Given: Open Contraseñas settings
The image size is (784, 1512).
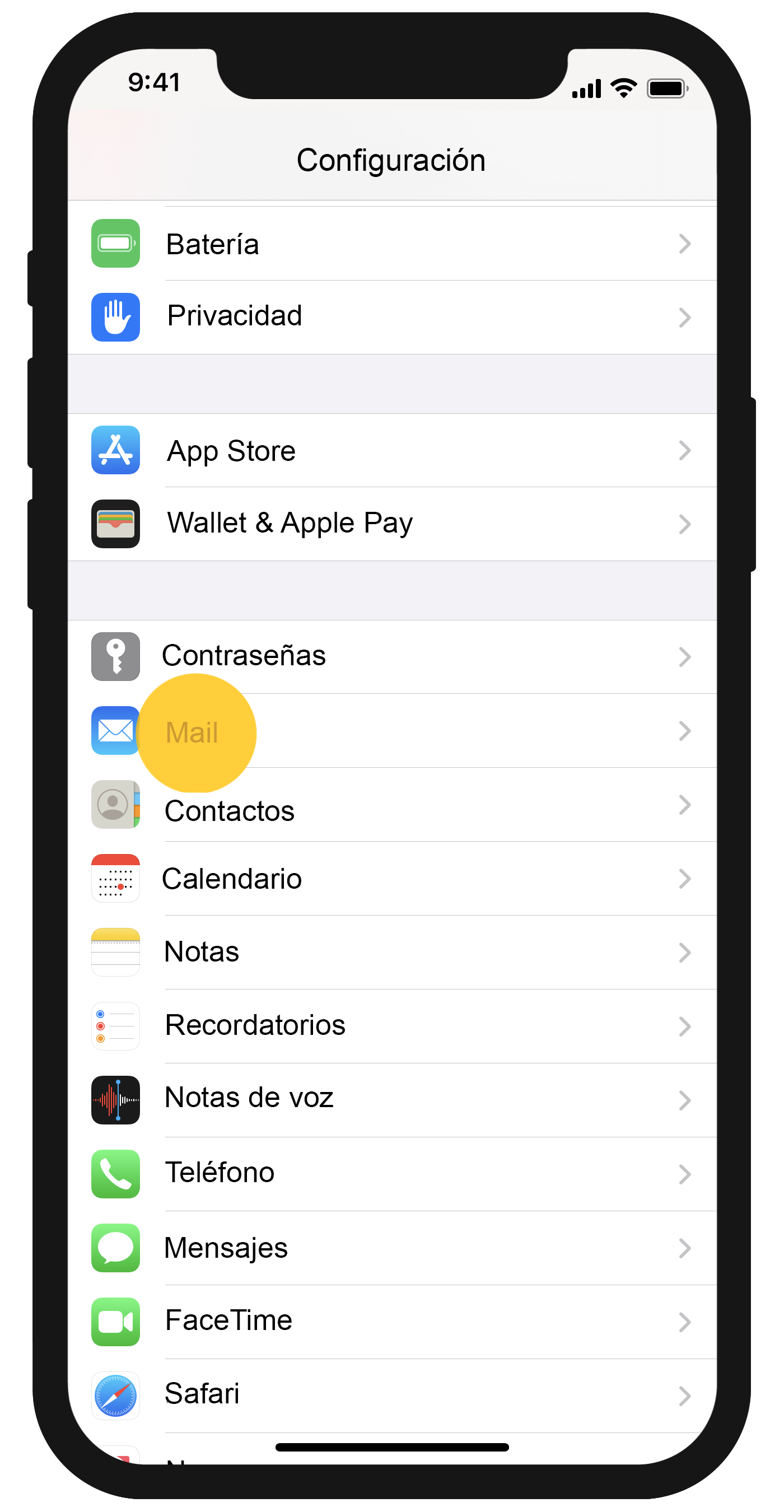Looking at the screenshot, I should [x=391, y=656].
